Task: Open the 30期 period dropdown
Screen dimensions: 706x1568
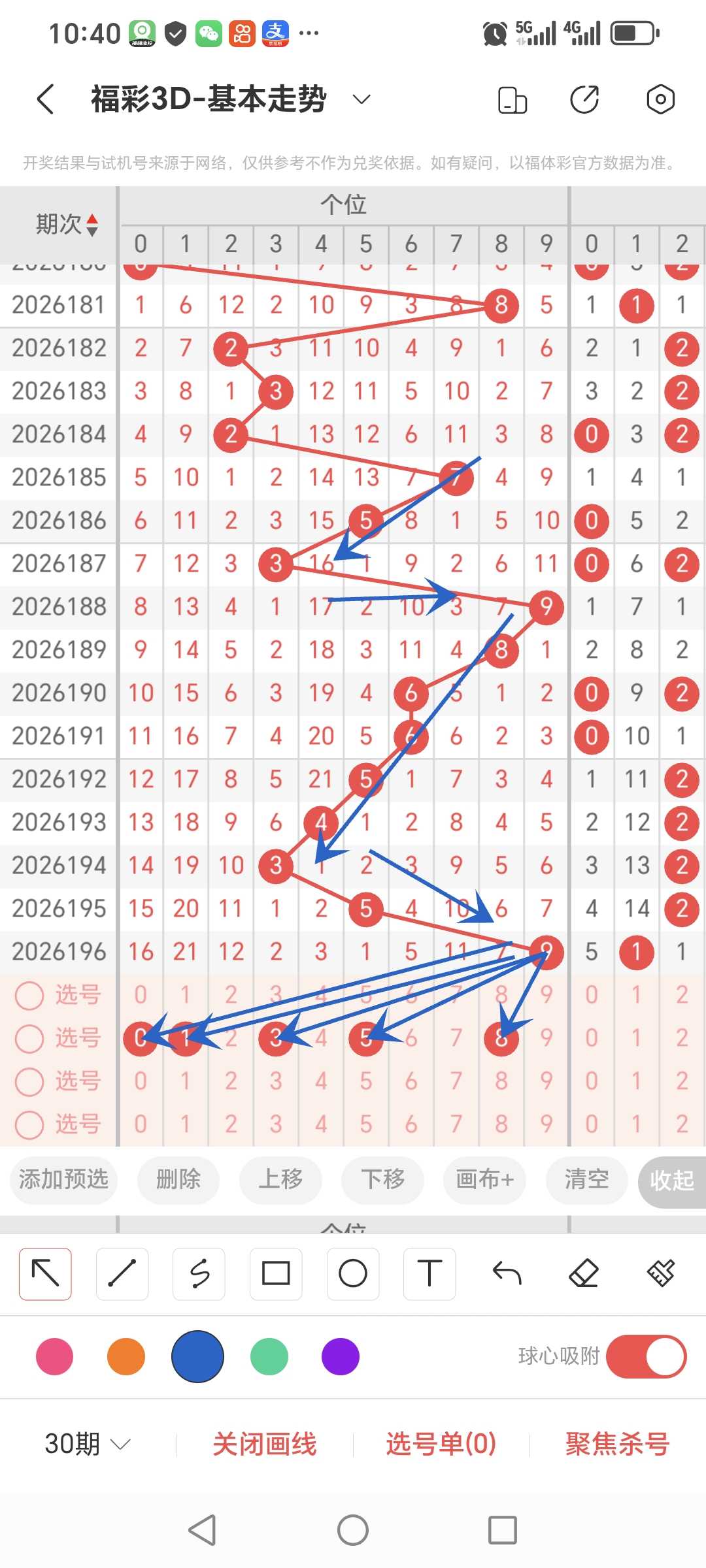Action: (x=88, y=1444)
